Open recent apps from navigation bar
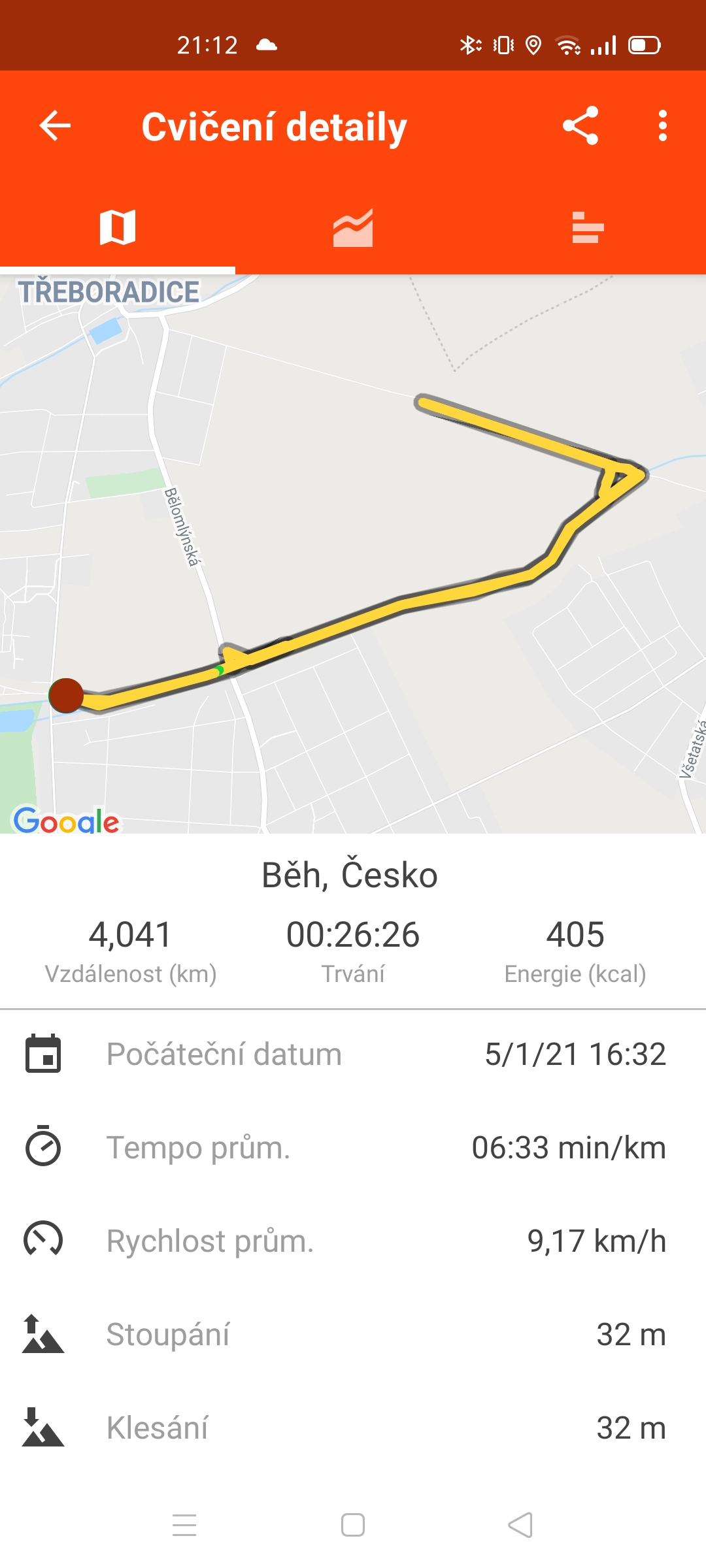 pyautogui.click(x=184, y=1525)
